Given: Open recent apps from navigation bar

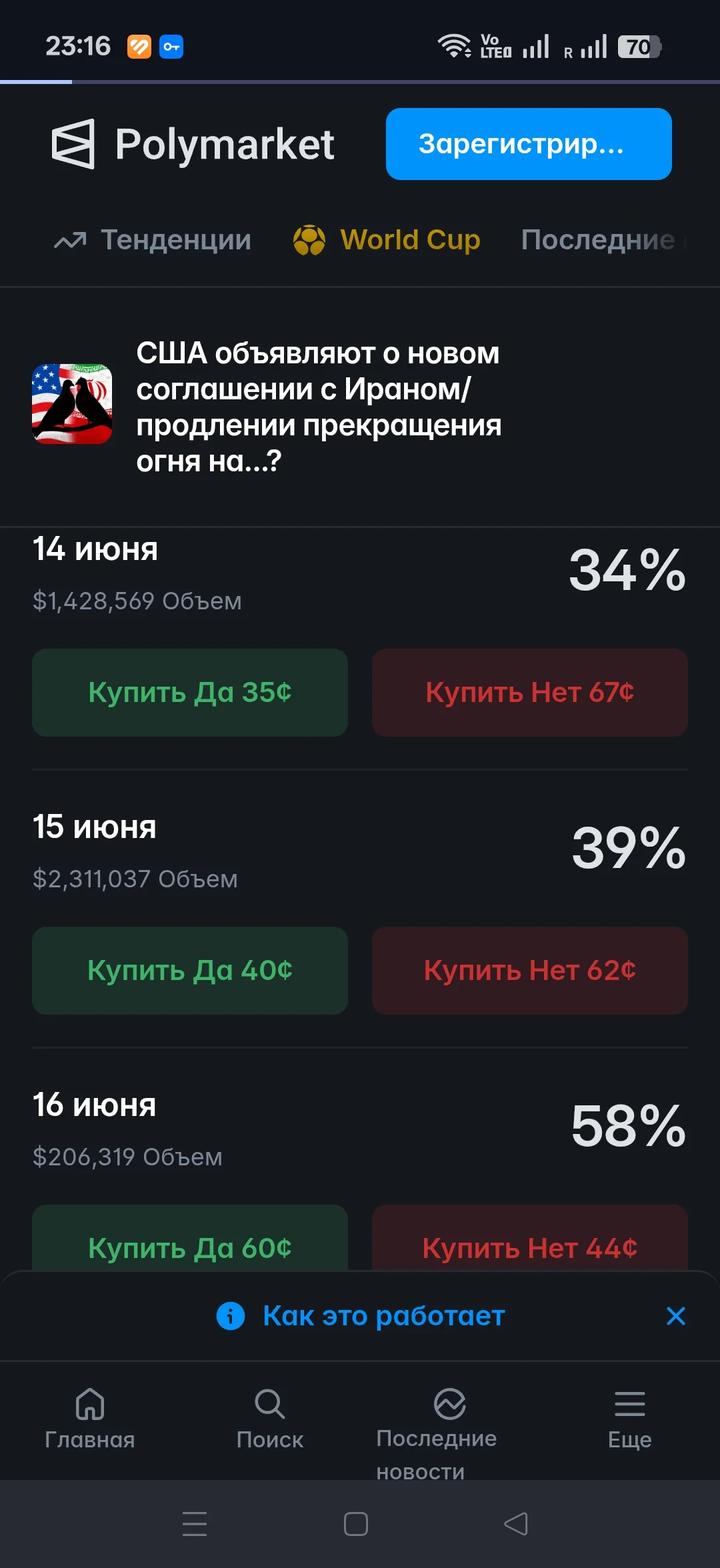Looking at the screenshot, I should (195, 1524).
